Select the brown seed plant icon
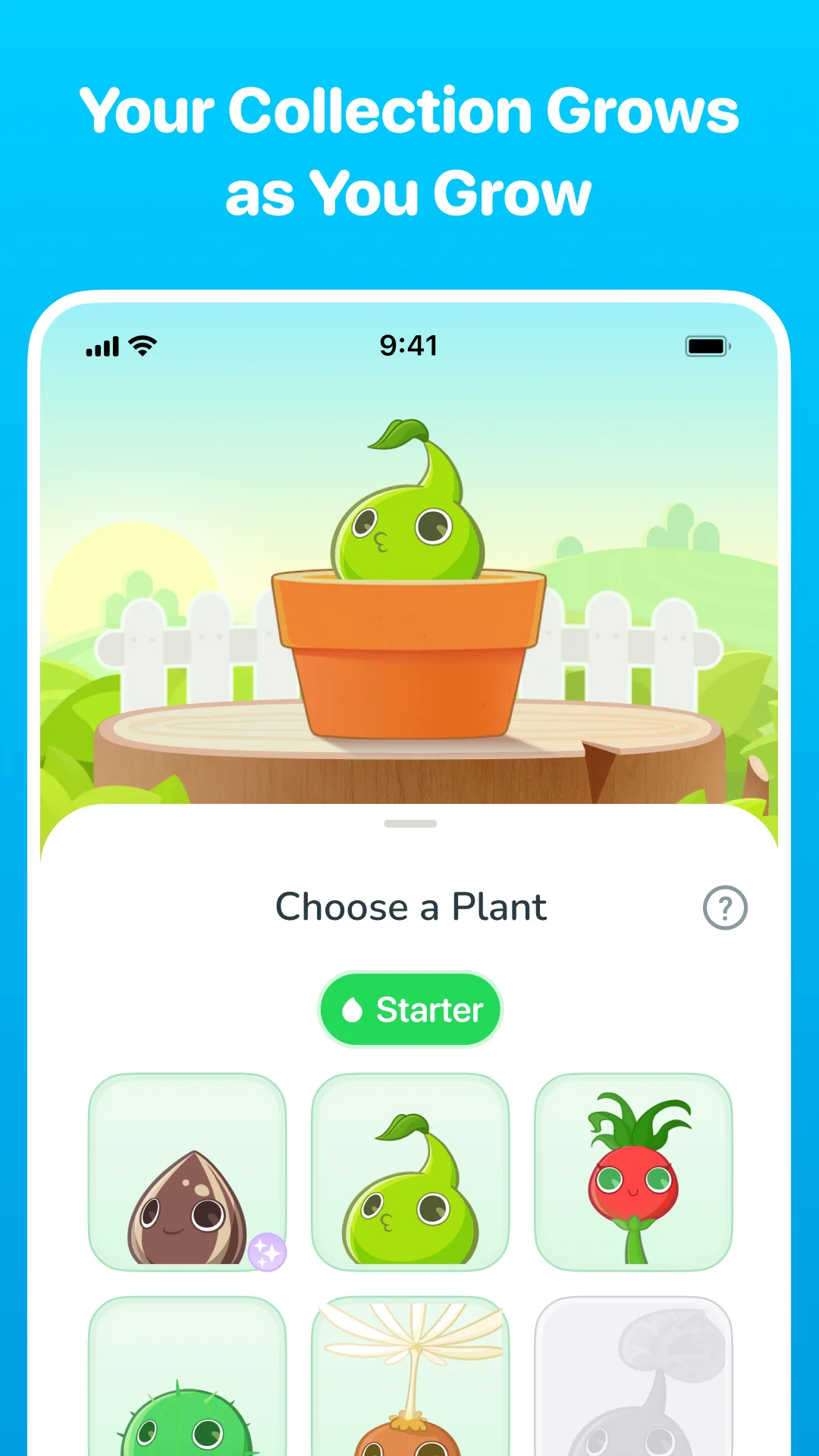 (x=187, y=1172)
